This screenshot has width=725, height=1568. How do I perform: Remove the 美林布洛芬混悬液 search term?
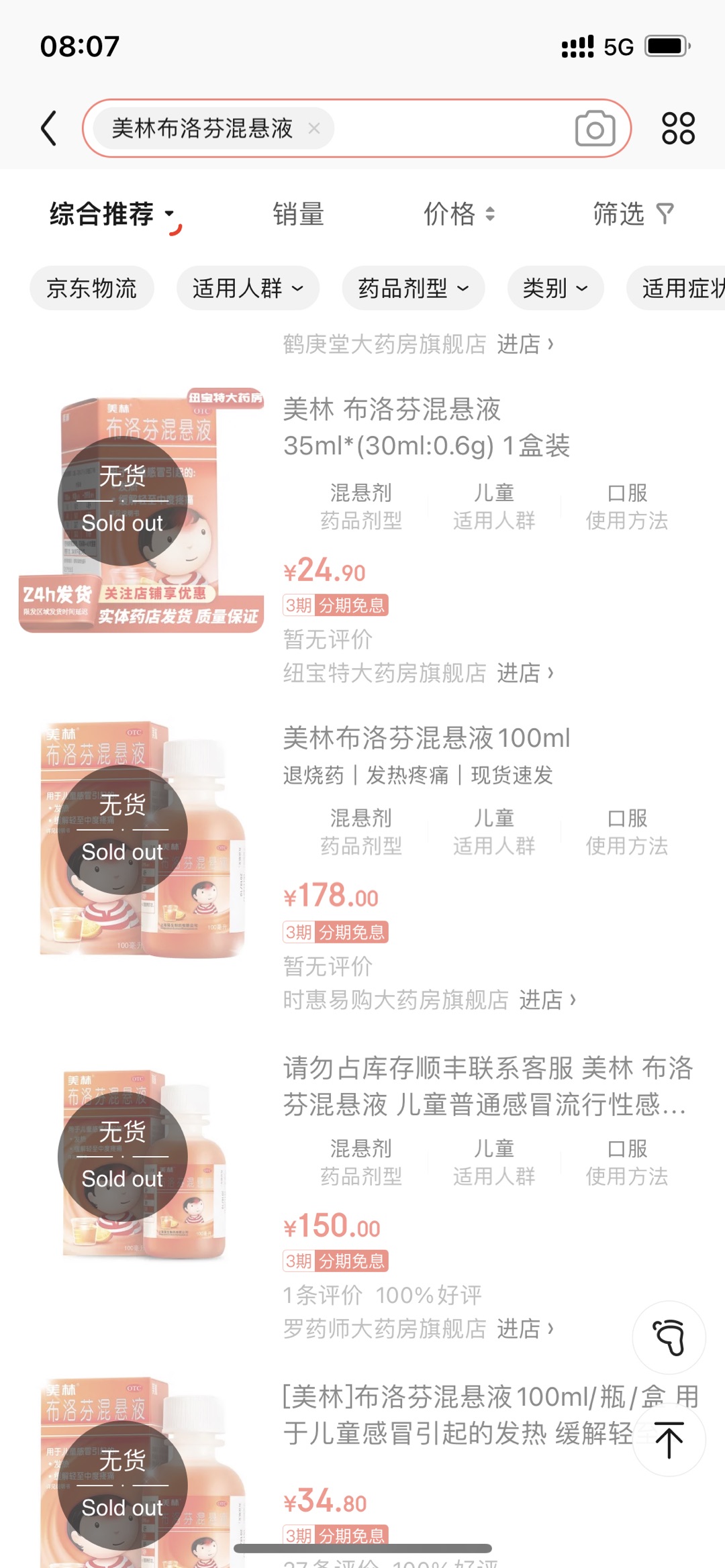click(x=313, y=128)
